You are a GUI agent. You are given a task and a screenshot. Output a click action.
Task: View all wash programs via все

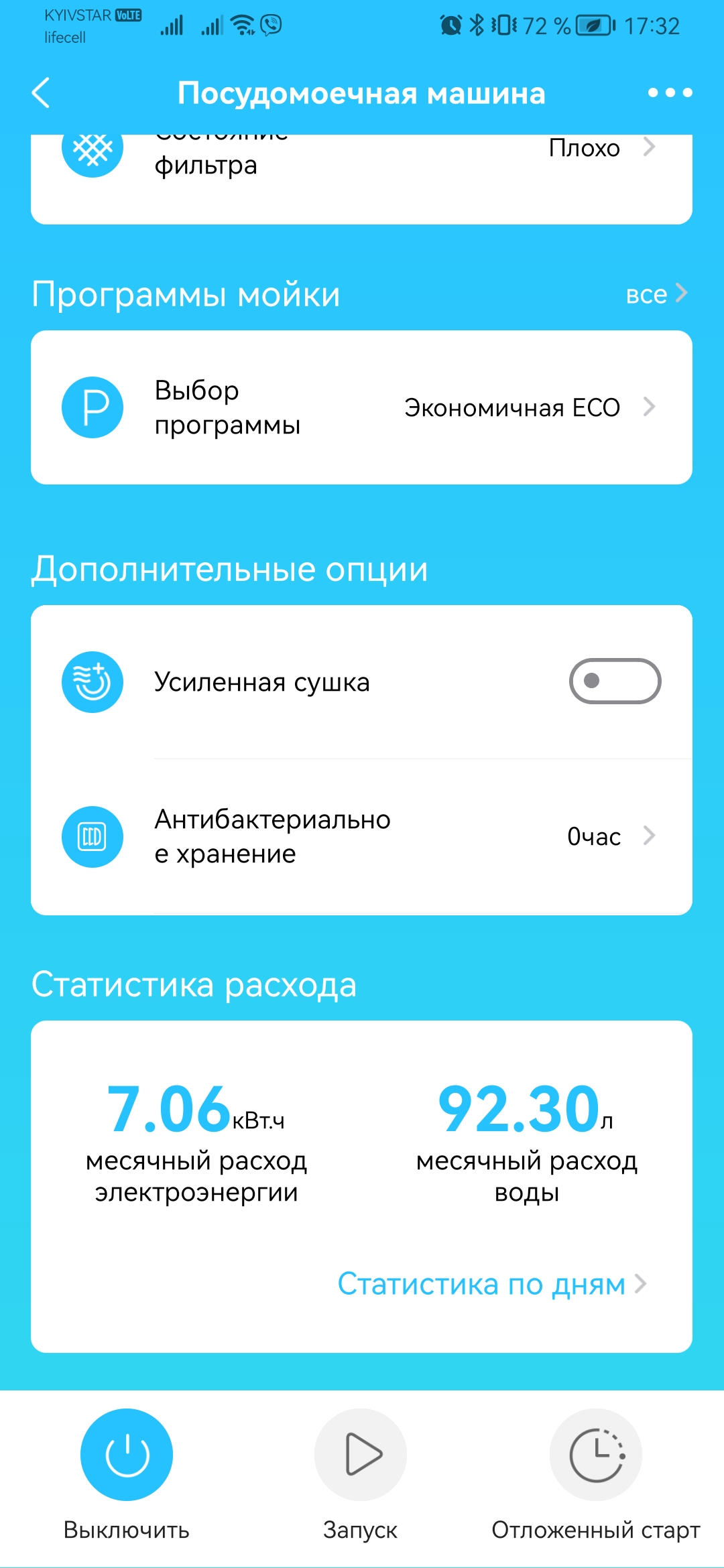click(656, 293)
